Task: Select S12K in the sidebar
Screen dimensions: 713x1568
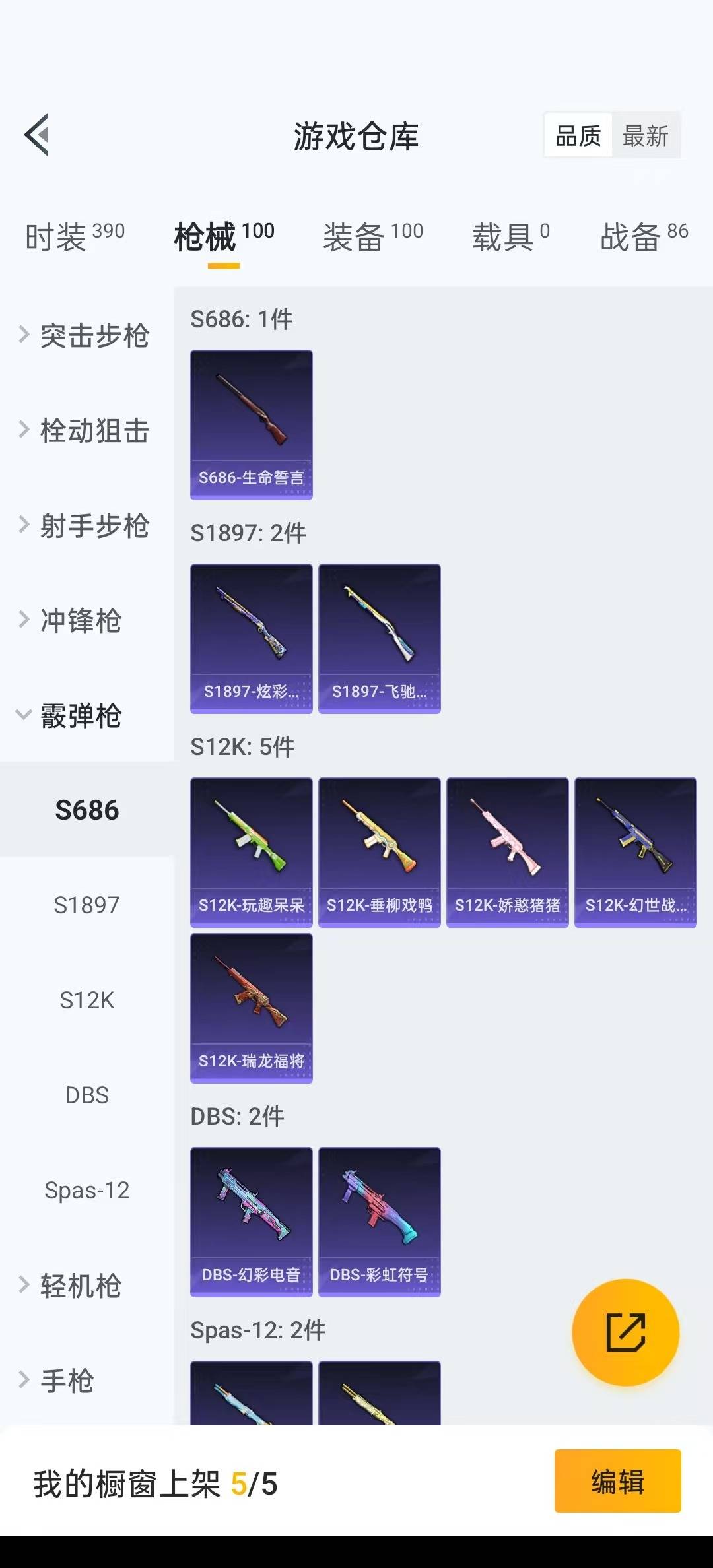Action: click(x=86, y=1000)
